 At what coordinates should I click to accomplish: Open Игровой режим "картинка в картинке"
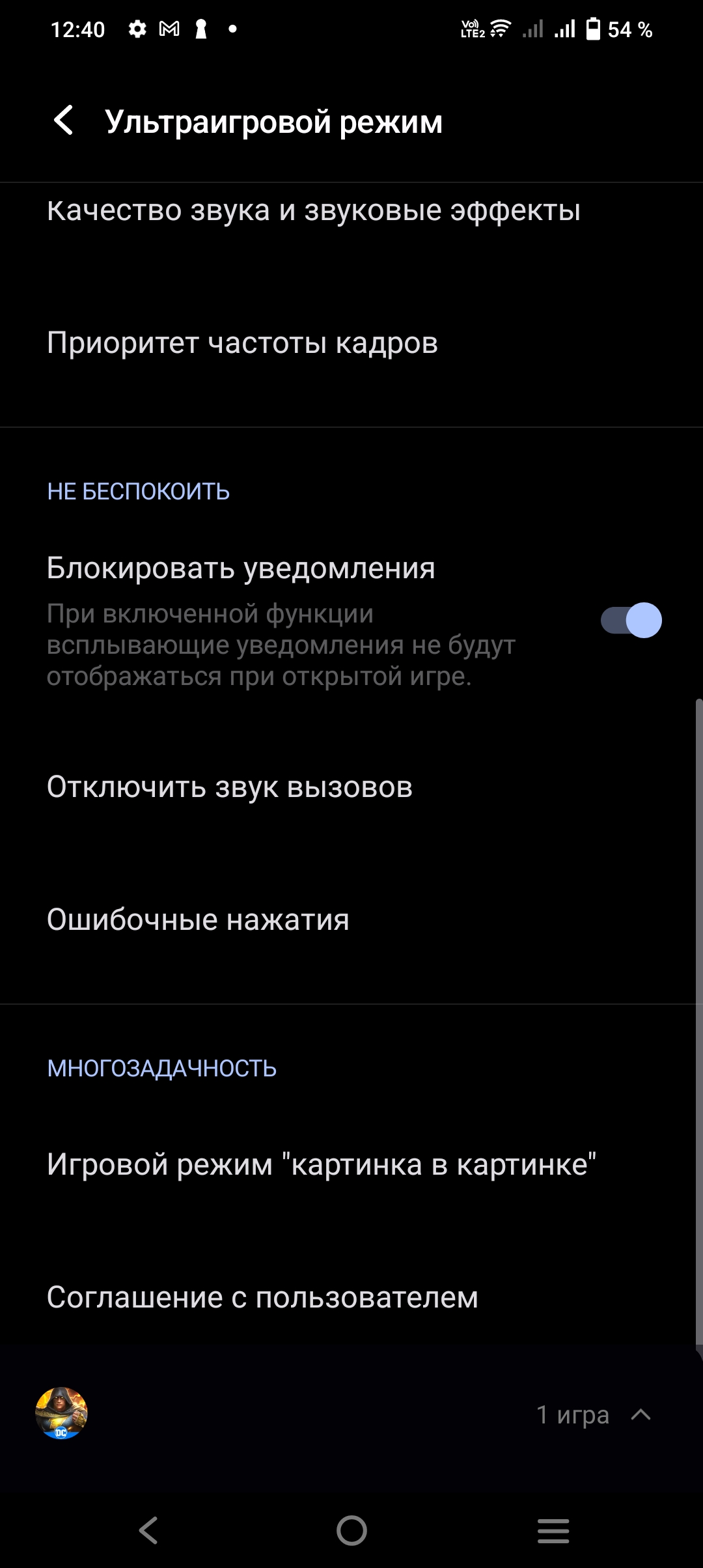coord(322,1165)
